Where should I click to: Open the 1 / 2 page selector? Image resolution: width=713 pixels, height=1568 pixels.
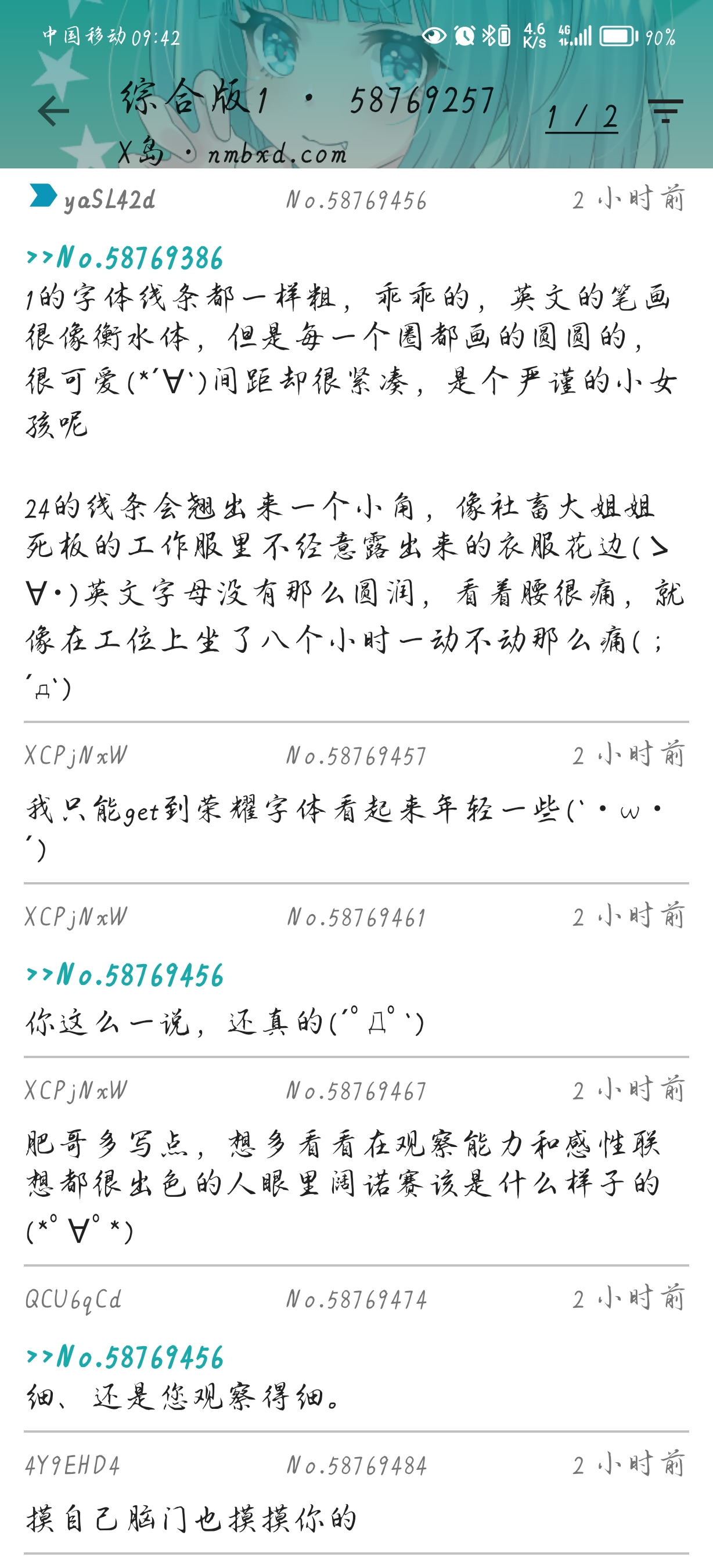point(582,116)
